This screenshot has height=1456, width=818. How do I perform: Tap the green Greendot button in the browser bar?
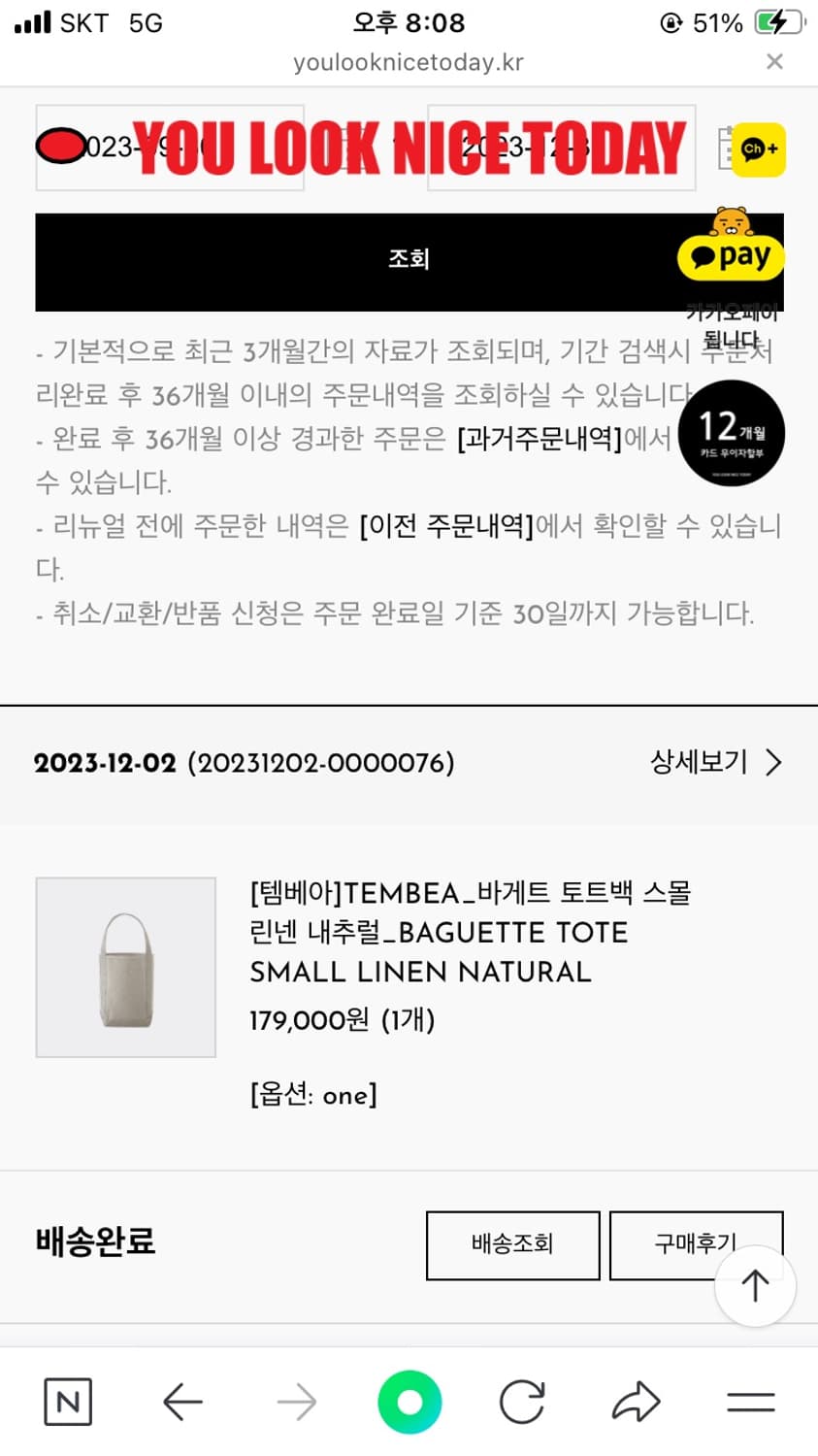409,1402
